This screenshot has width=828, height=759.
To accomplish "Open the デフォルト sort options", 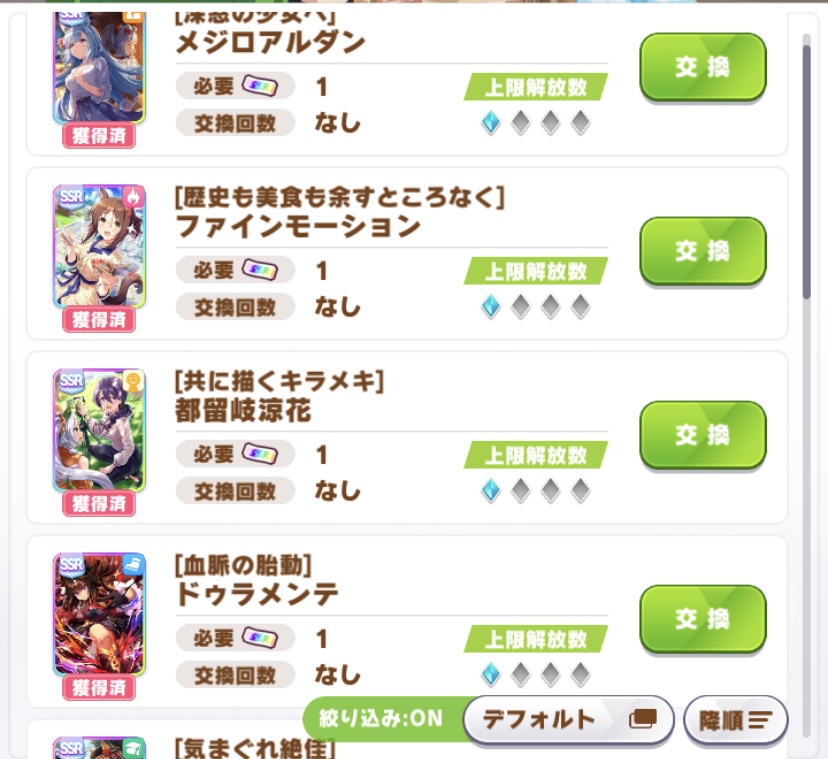I will (x=568, y=719).
